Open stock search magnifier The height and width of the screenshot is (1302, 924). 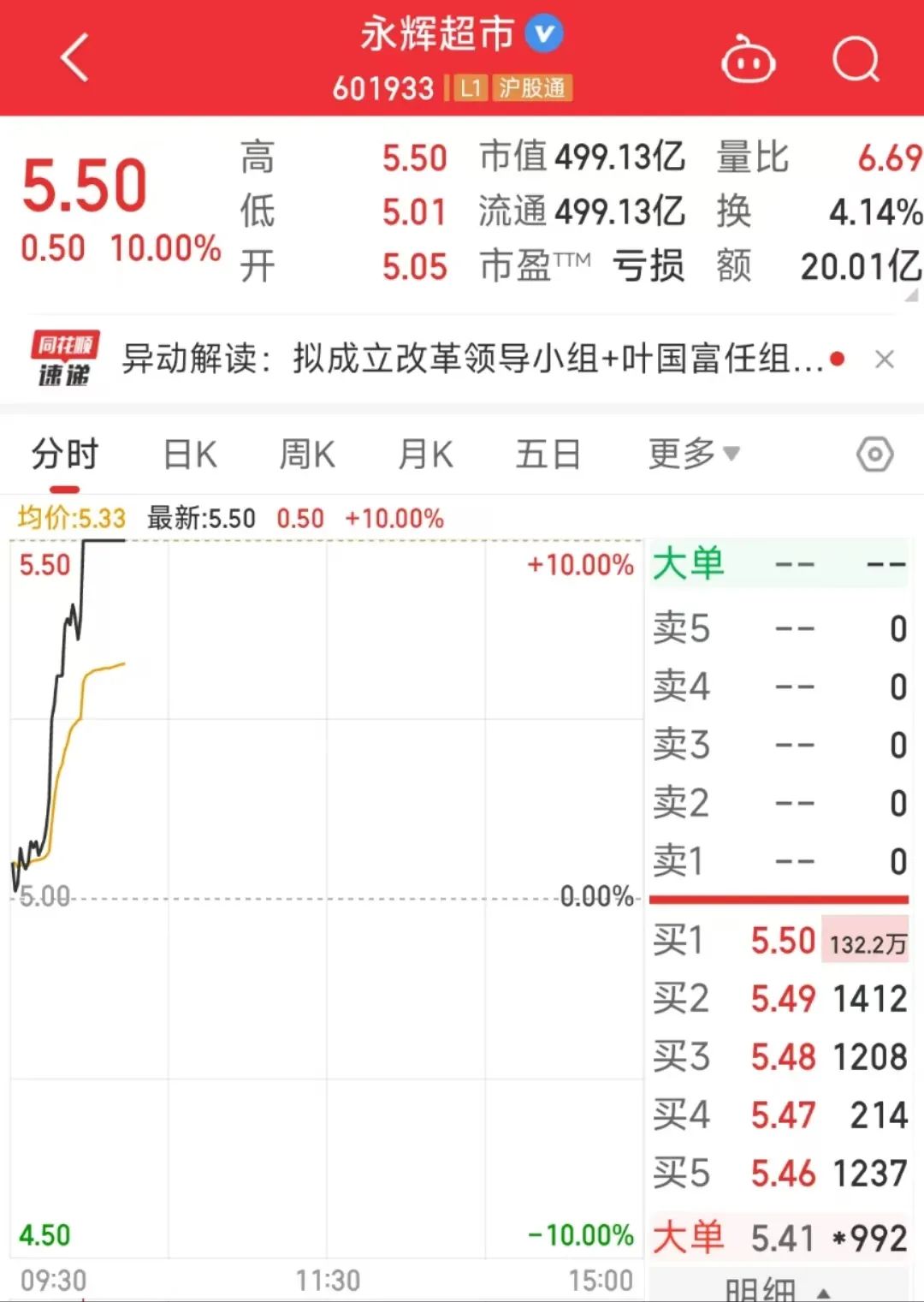click(x=856, y=60)
